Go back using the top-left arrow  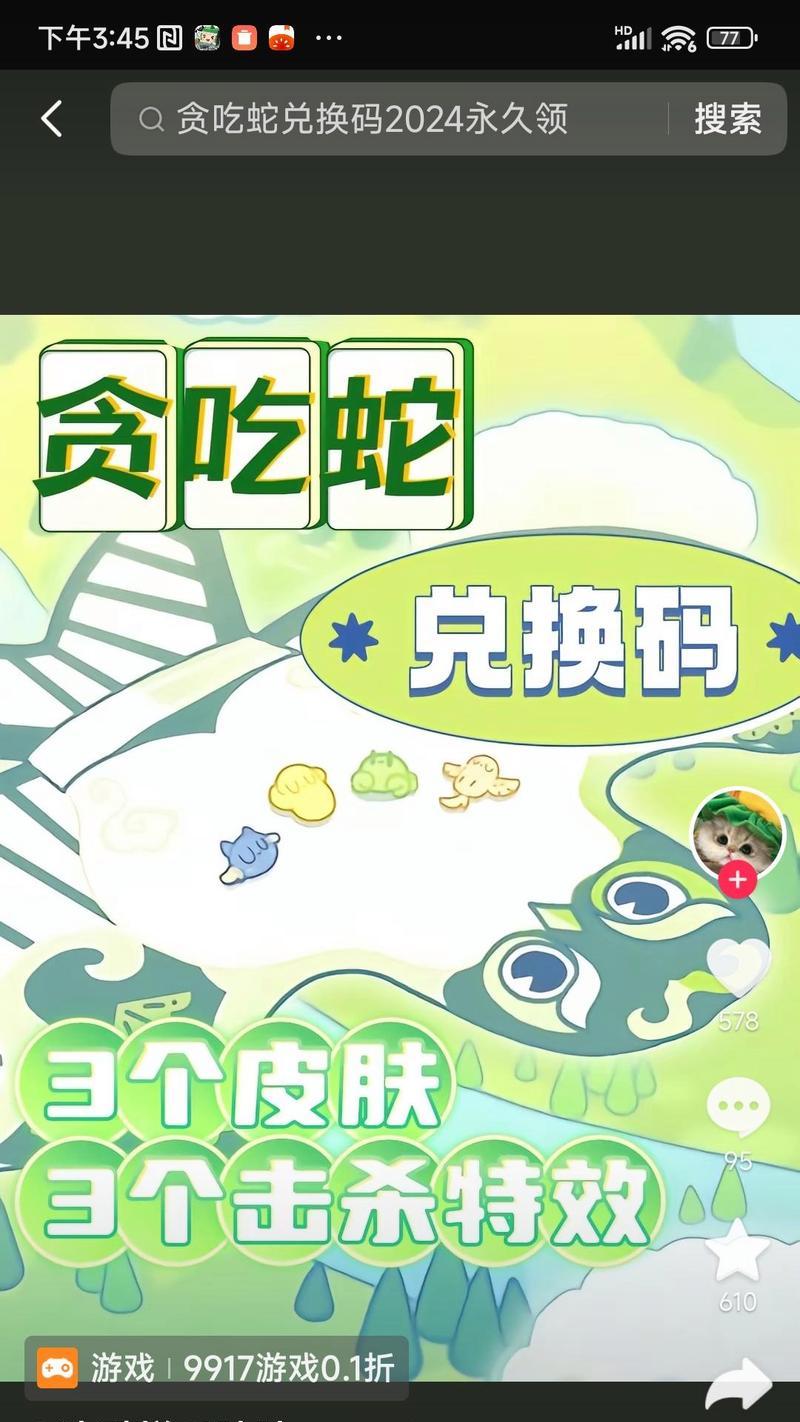51,119
